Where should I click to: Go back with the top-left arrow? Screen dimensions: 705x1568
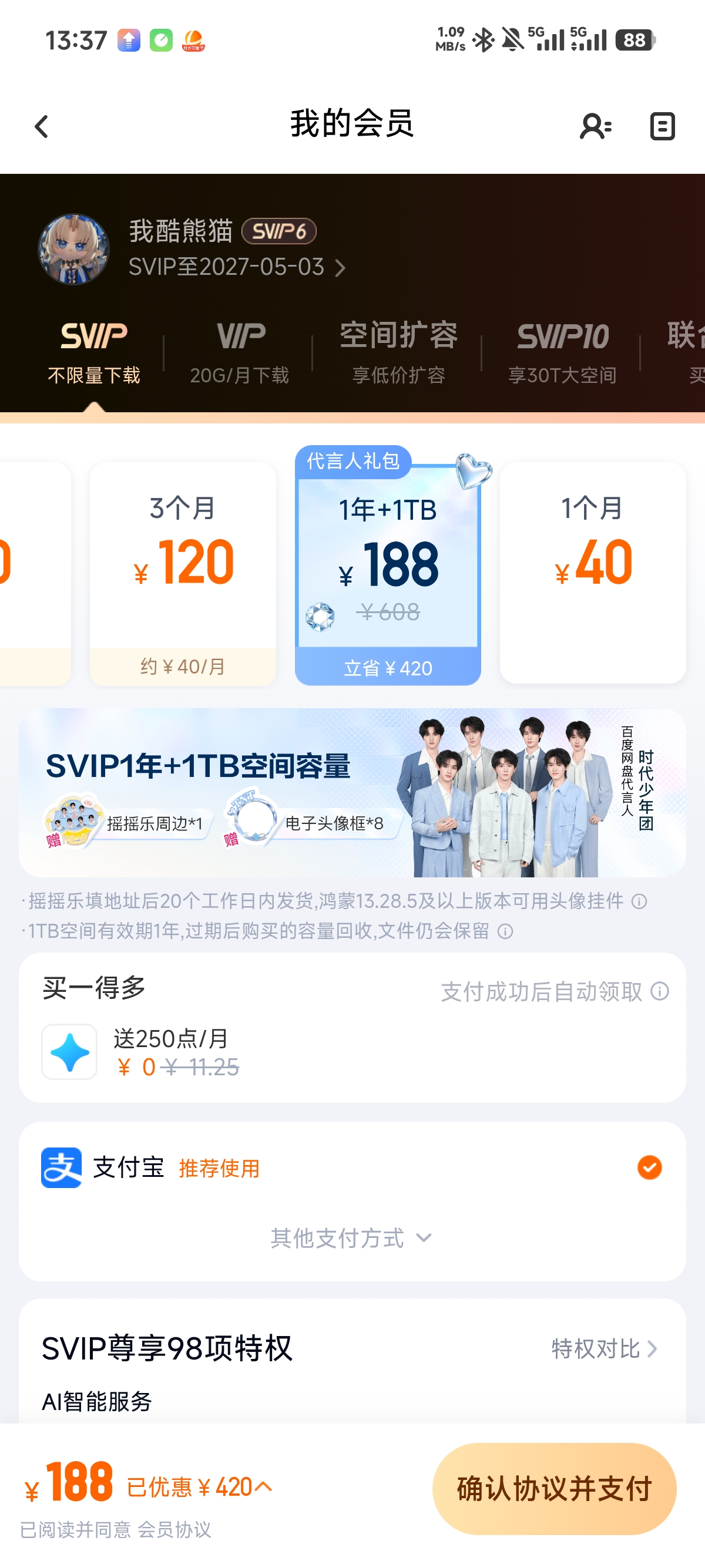coord(41,127)
